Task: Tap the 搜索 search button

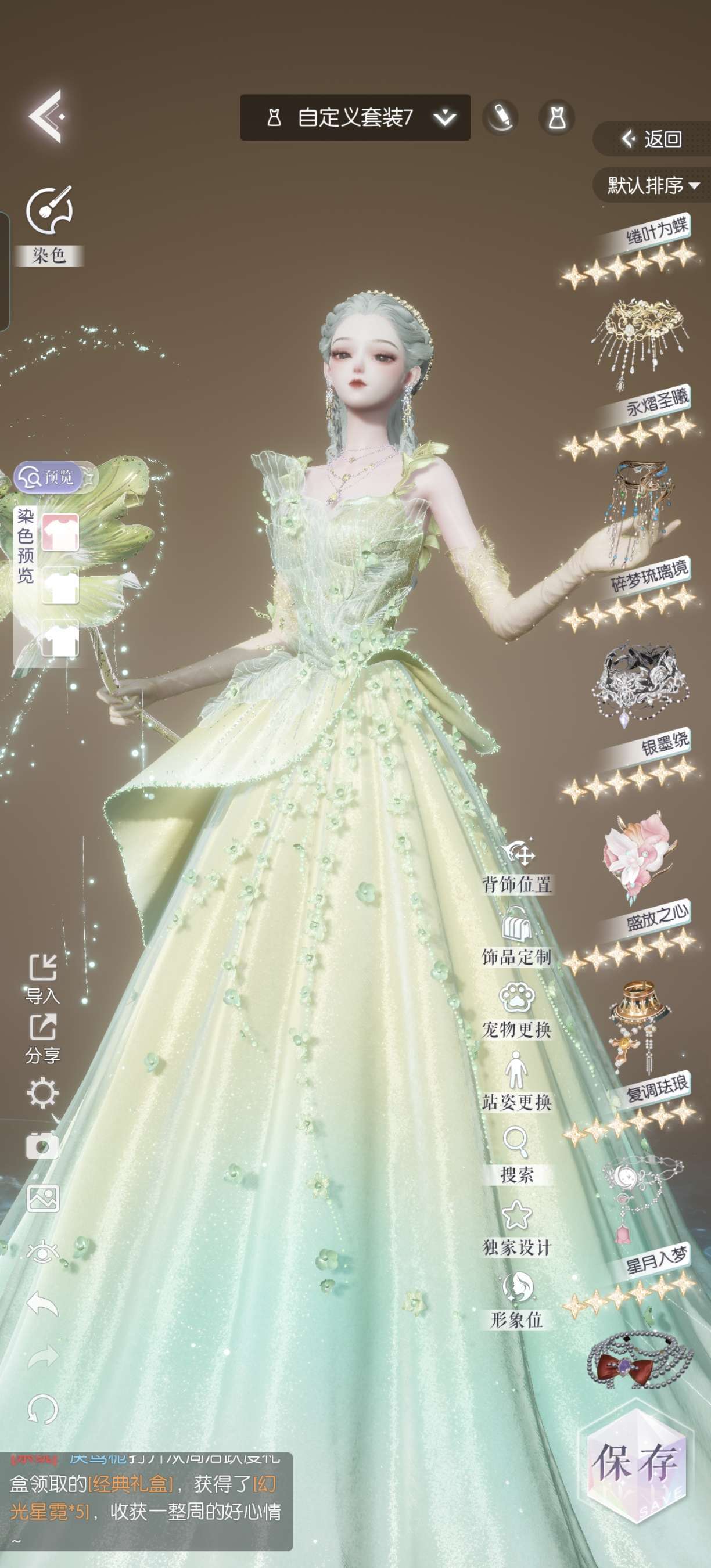Action: point(517,1155)
